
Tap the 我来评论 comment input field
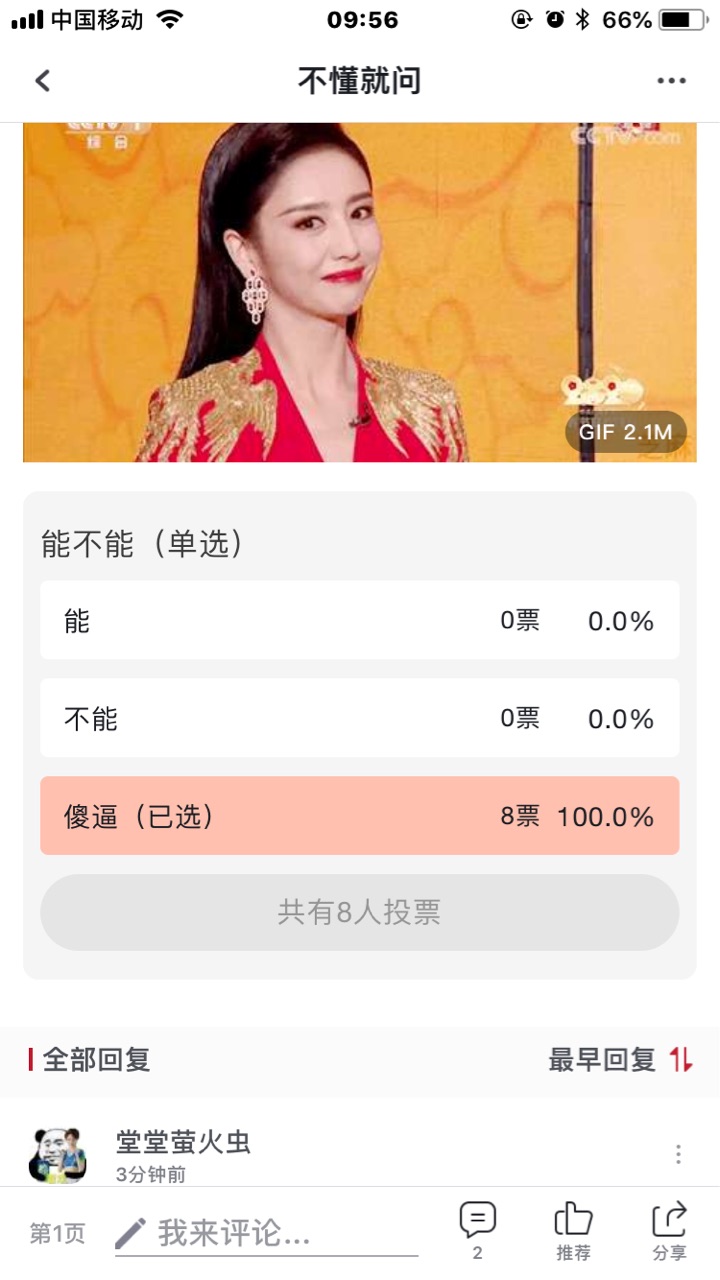pos(267,1234)
